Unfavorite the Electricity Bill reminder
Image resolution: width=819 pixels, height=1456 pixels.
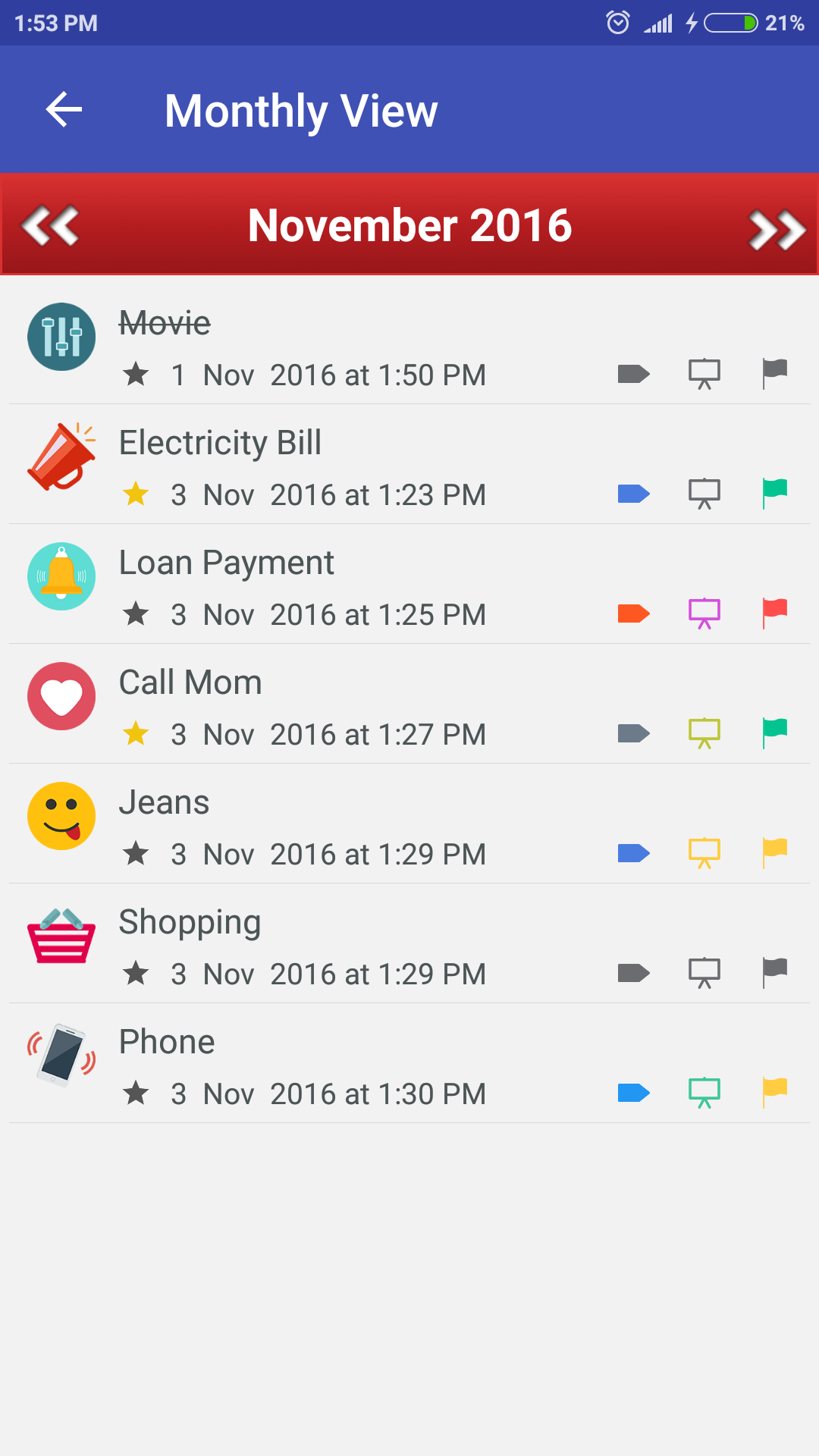point(136,494)
